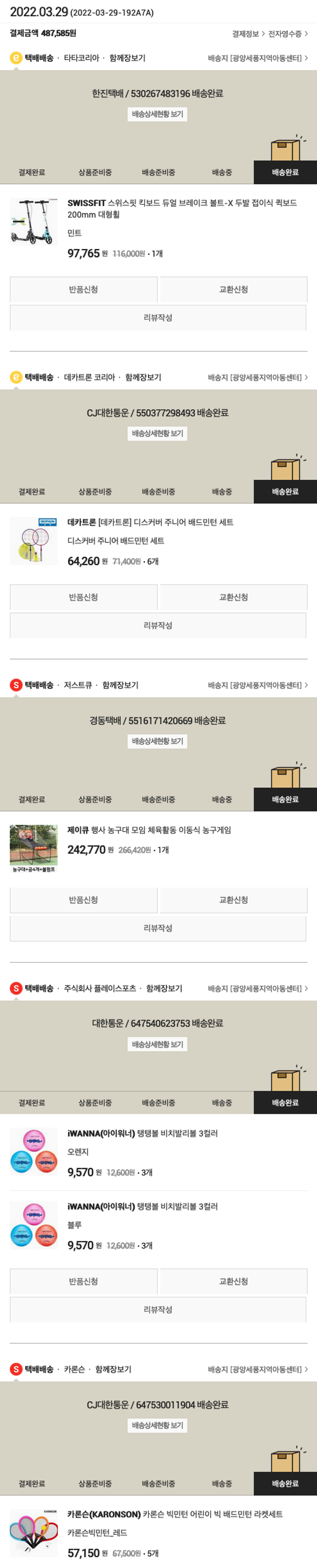Tap 함께장보기 next to 저스트큐

click(x=120, y=685)
